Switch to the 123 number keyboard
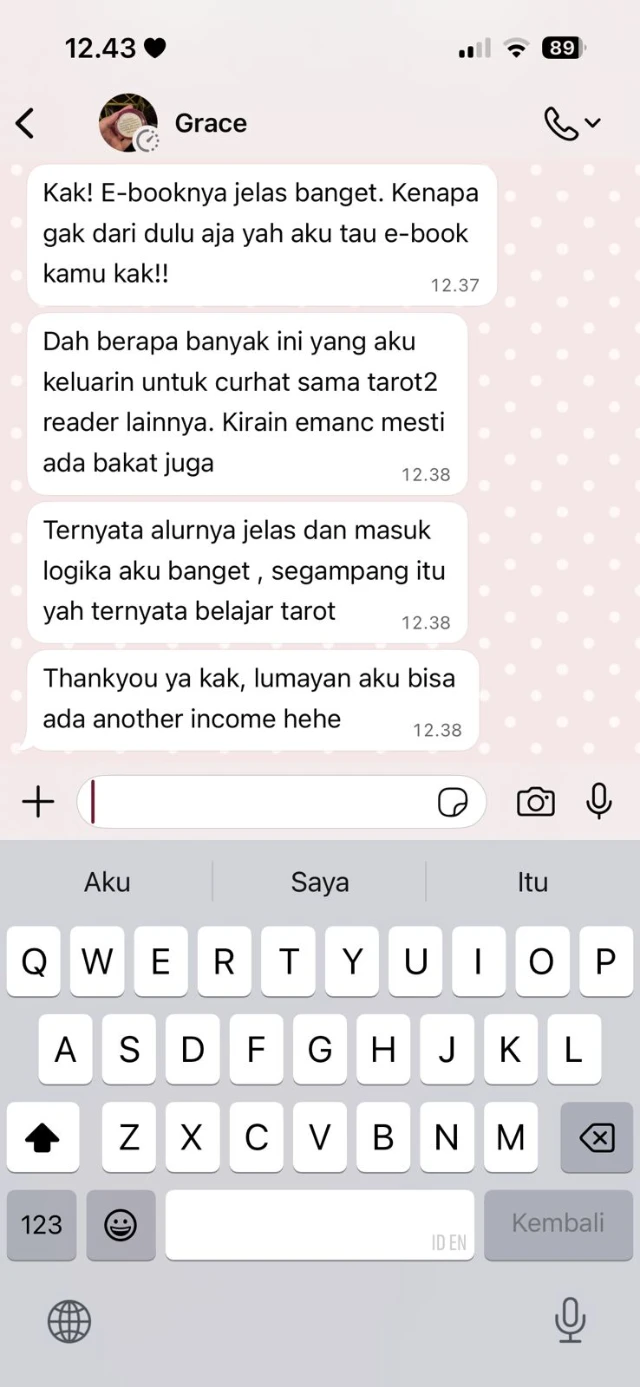This screenshot has width=640, height=1387. click(x=42, y=1225)
